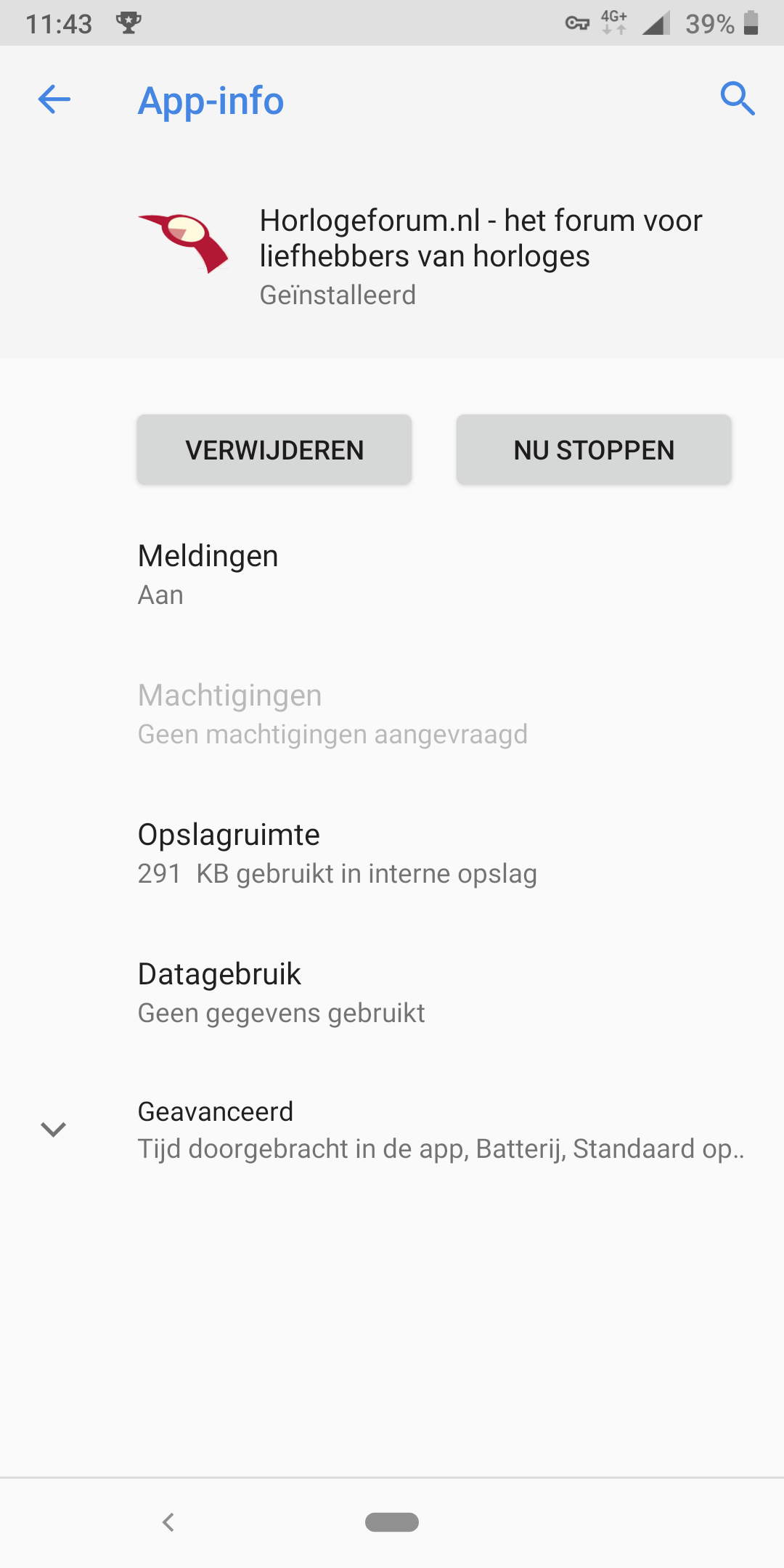This screenshot has width=784, height=1568.
Task: Open Opslagruimte details
Action: pyautogui.click(x=392, y=854)
